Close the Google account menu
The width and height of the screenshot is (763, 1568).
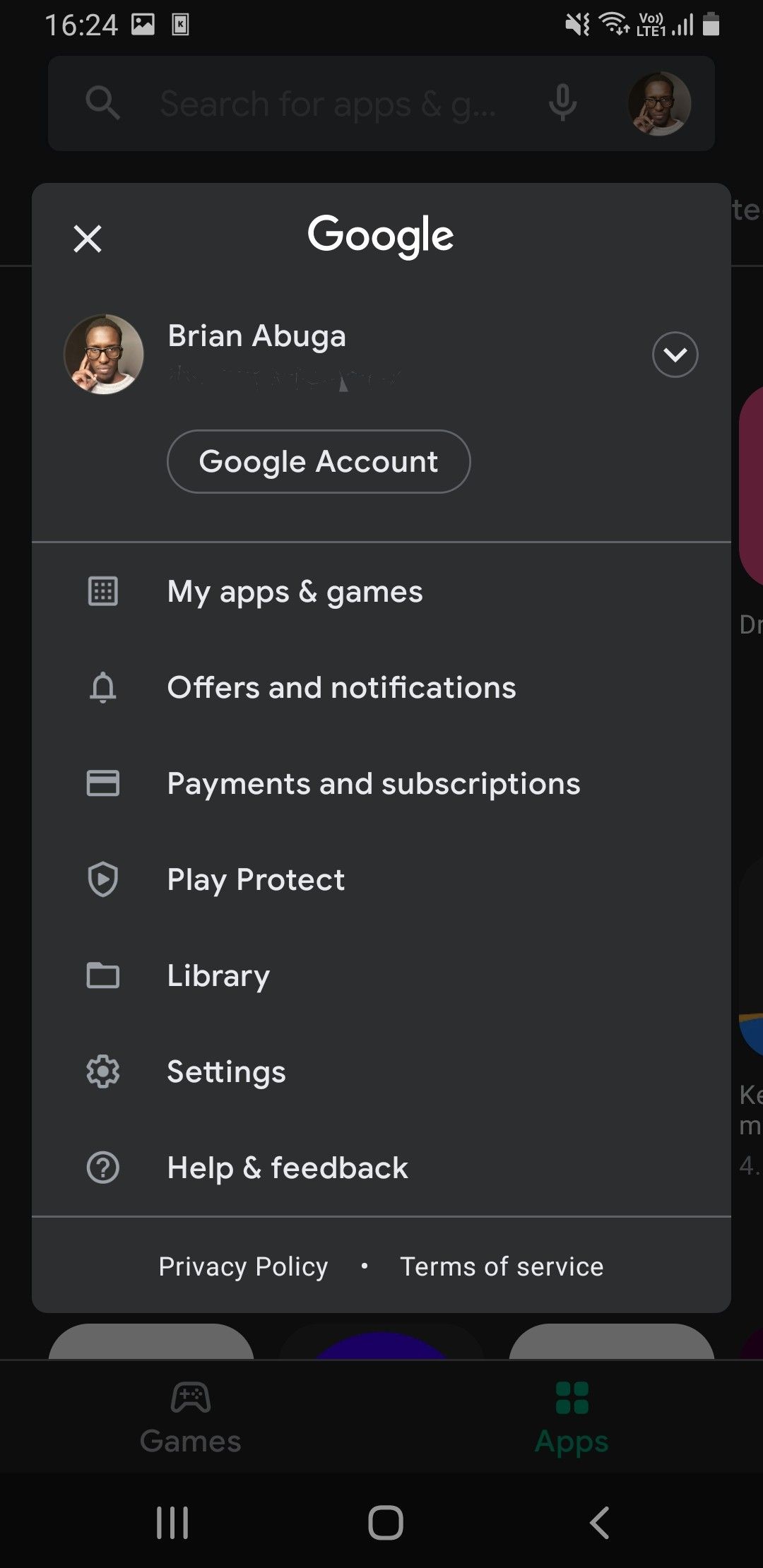point(88,239)
